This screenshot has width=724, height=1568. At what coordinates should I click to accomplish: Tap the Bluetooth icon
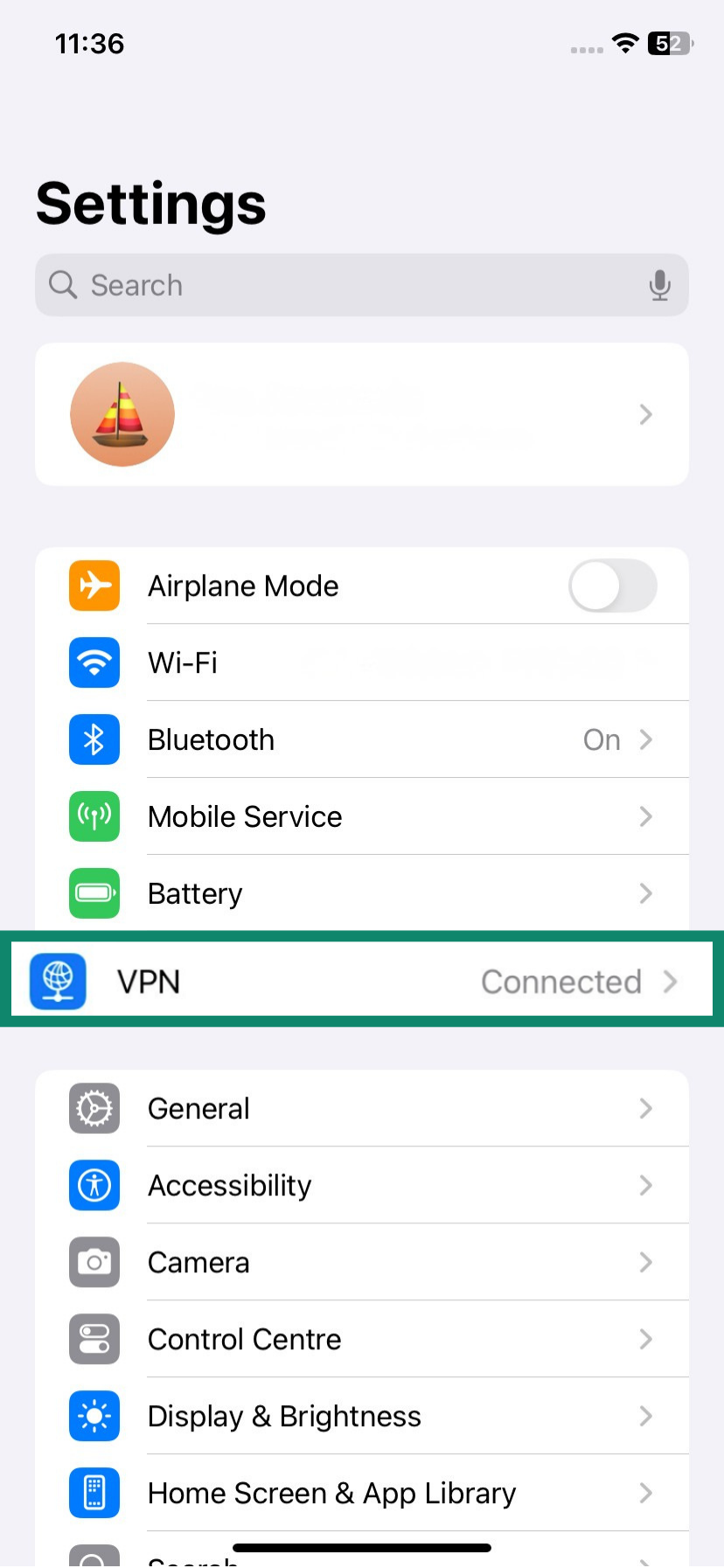tap(94, 739)
